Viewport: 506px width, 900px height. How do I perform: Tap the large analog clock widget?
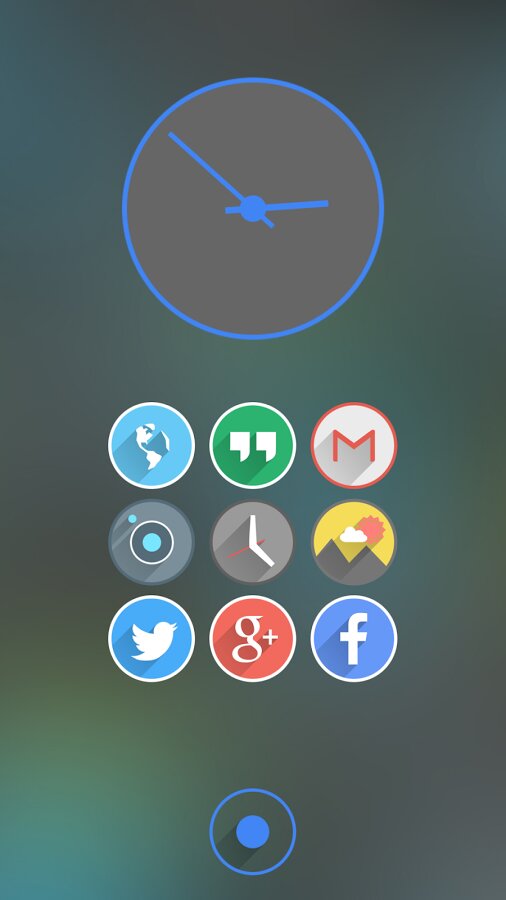[x=253, y=208]
